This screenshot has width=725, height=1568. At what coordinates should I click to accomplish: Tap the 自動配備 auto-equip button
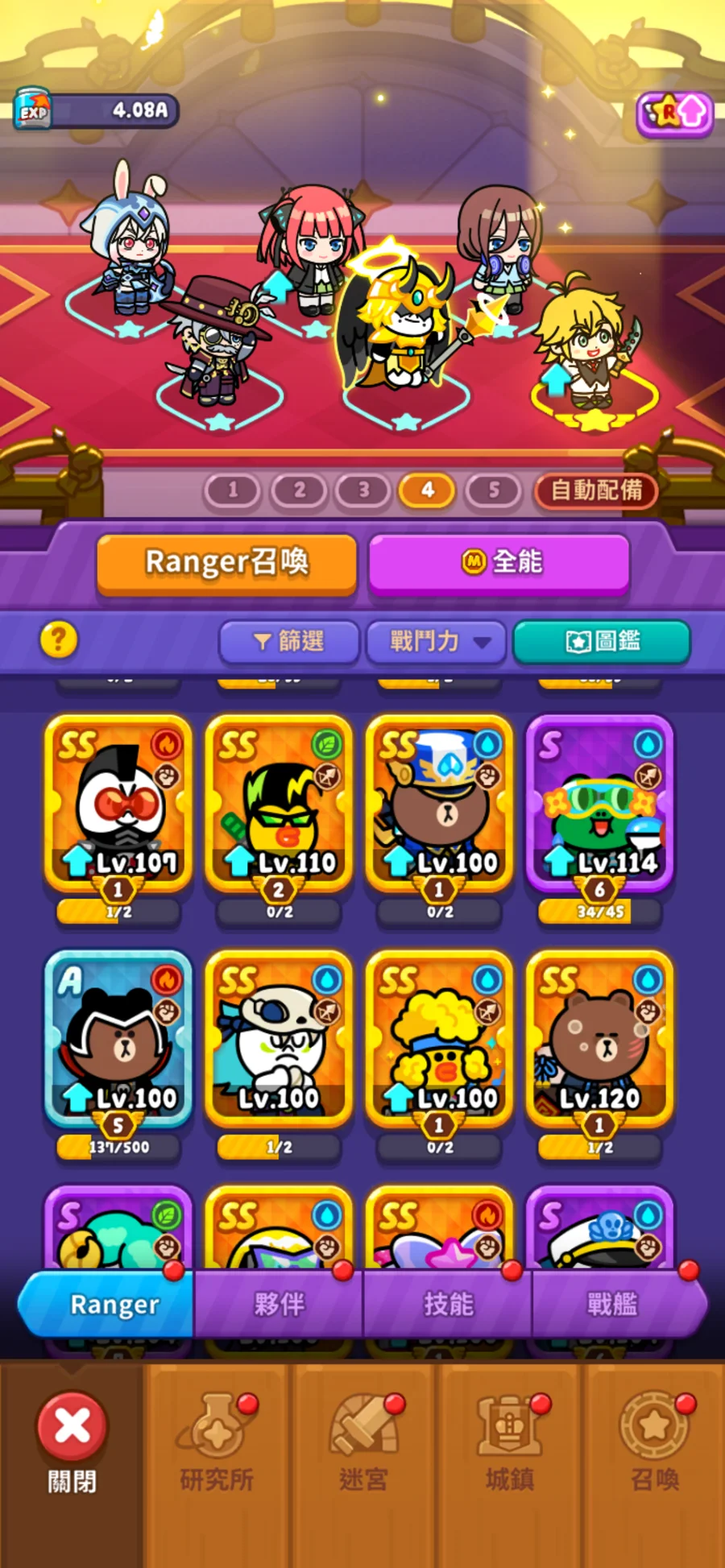[x=596, y=490]
